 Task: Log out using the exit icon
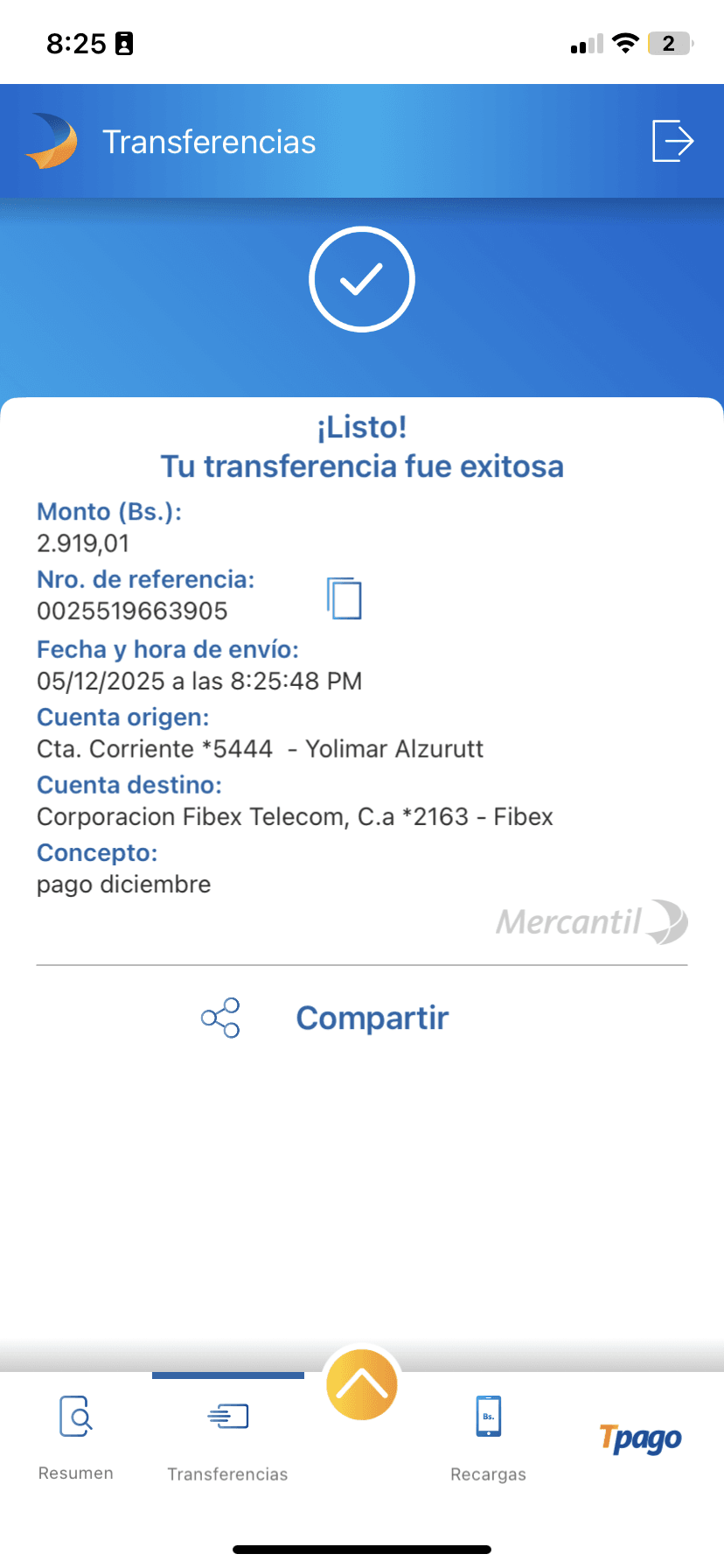point(672,141)
